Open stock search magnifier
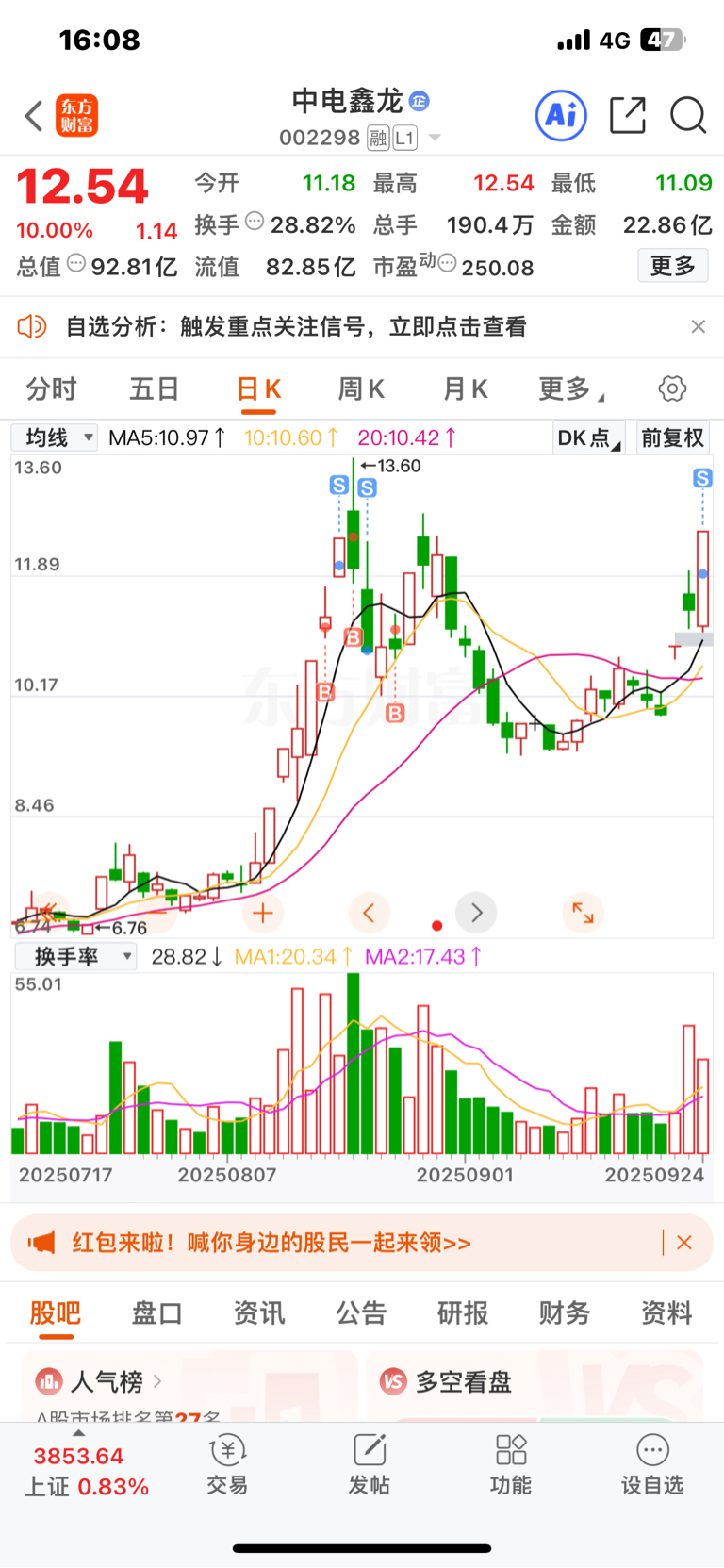The image size is (724, 1568). (x=688, y=116)
